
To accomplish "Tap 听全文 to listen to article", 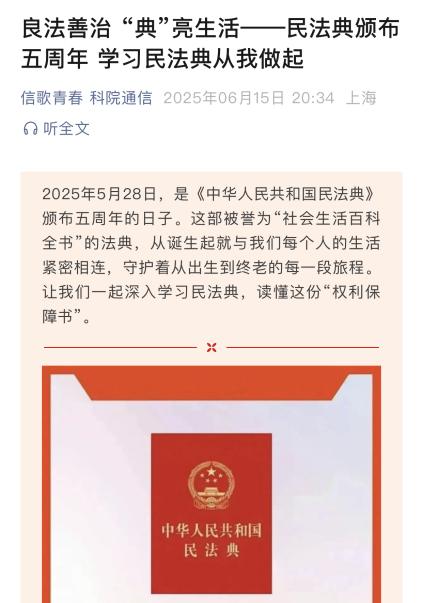I will click(x=57, y=128).
